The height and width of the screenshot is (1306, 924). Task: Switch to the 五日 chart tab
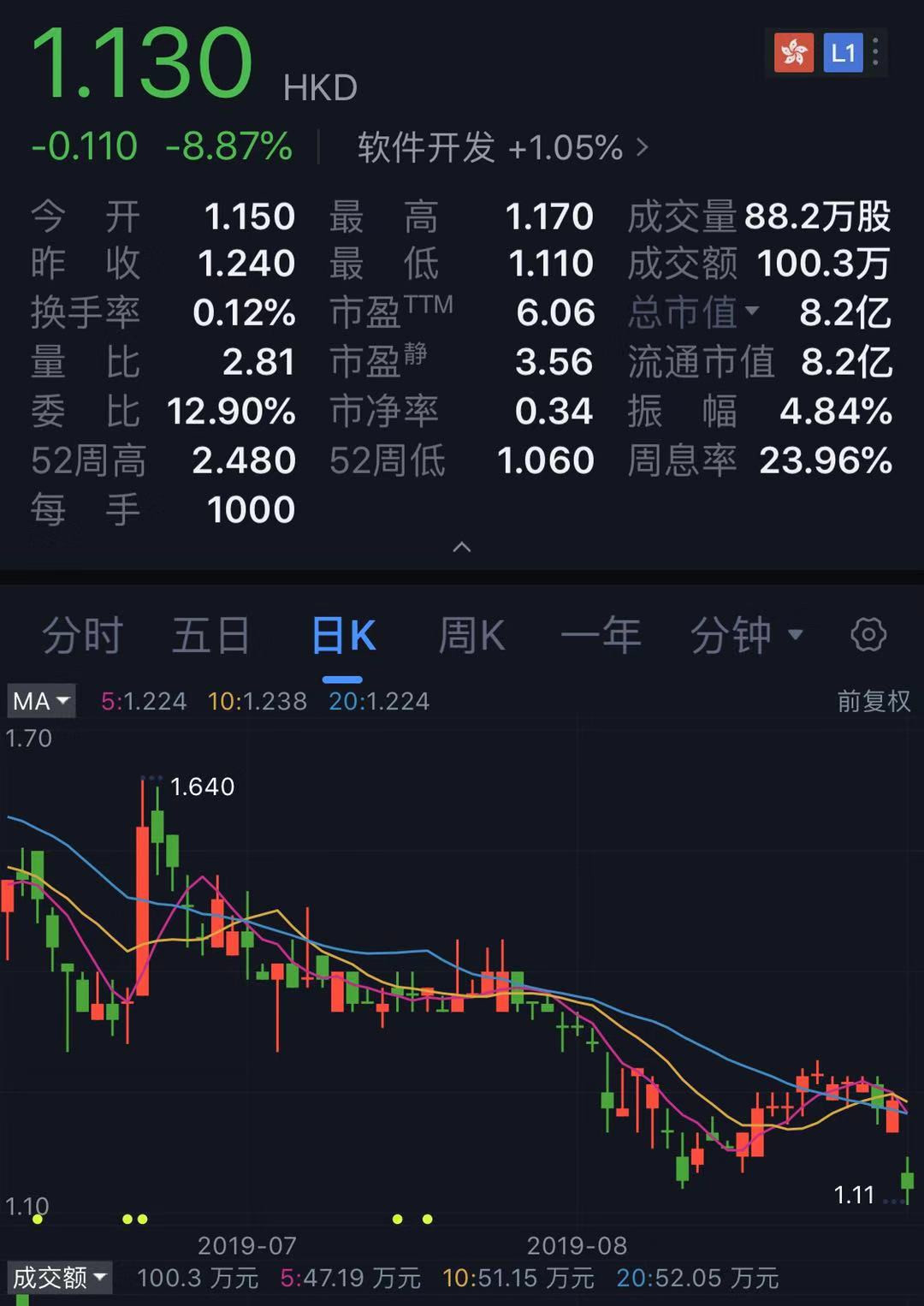point(210,636)
